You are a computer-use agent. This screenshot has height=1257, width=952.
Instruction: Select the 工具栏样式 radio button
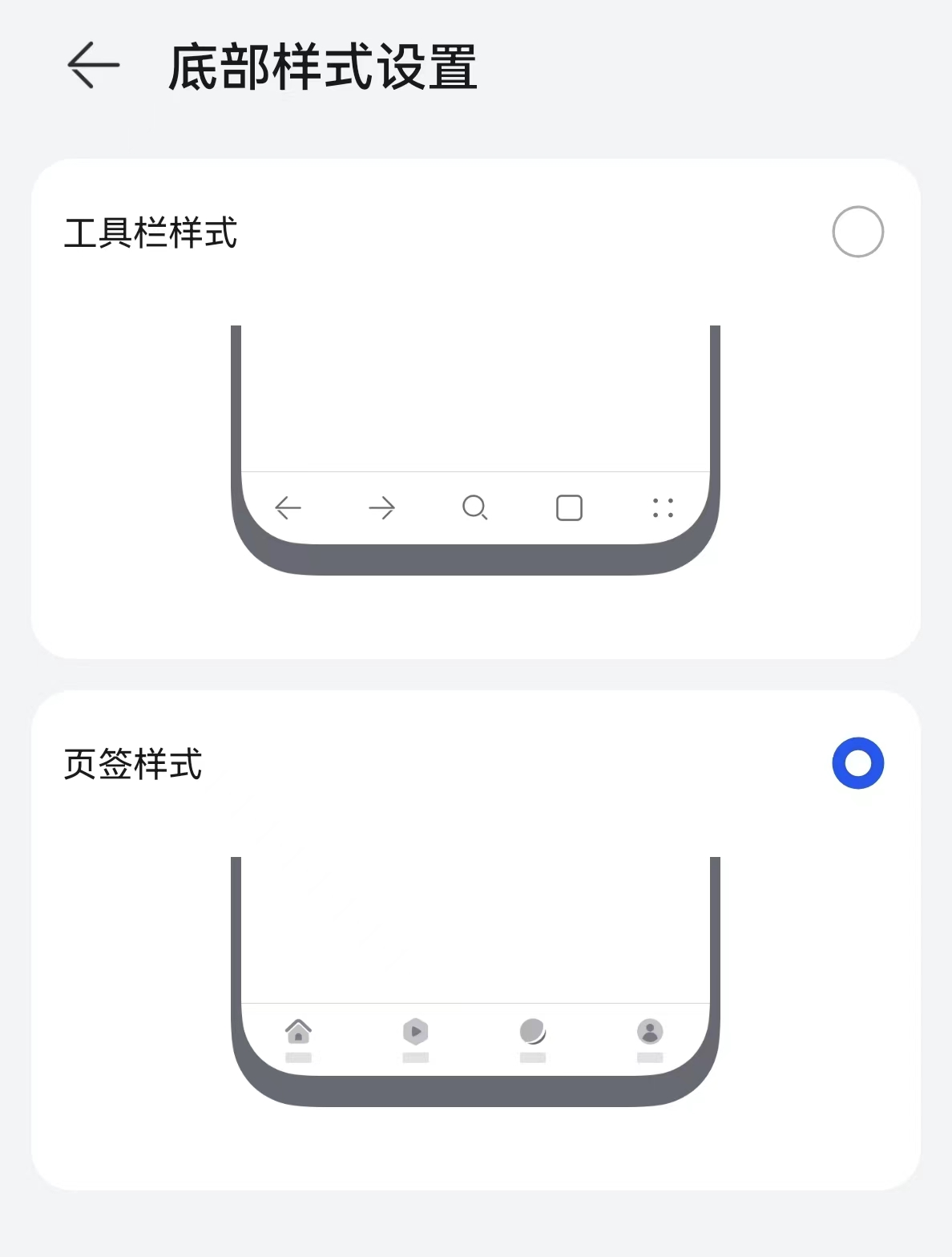(x=857, y=232)
